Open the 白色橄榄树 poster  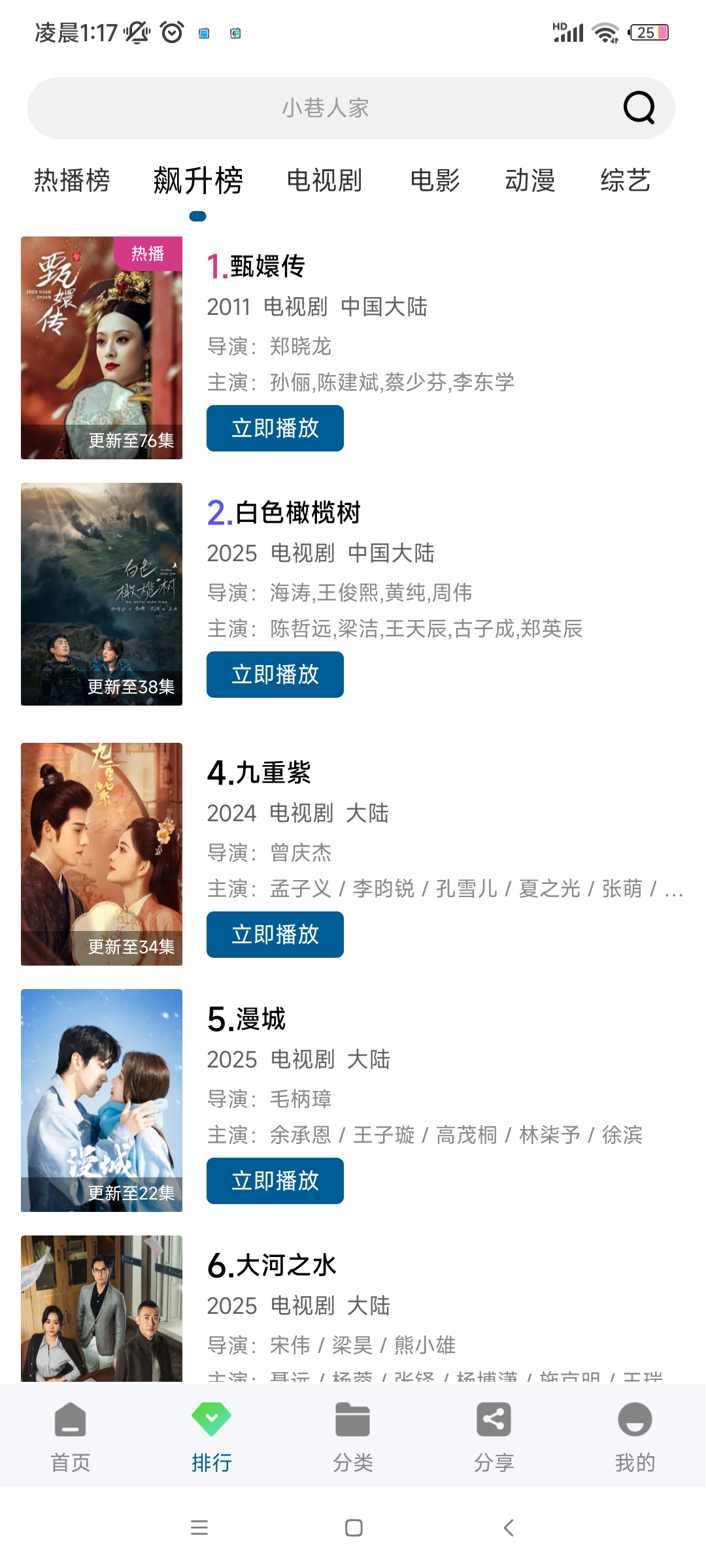(x=101, y=594)
